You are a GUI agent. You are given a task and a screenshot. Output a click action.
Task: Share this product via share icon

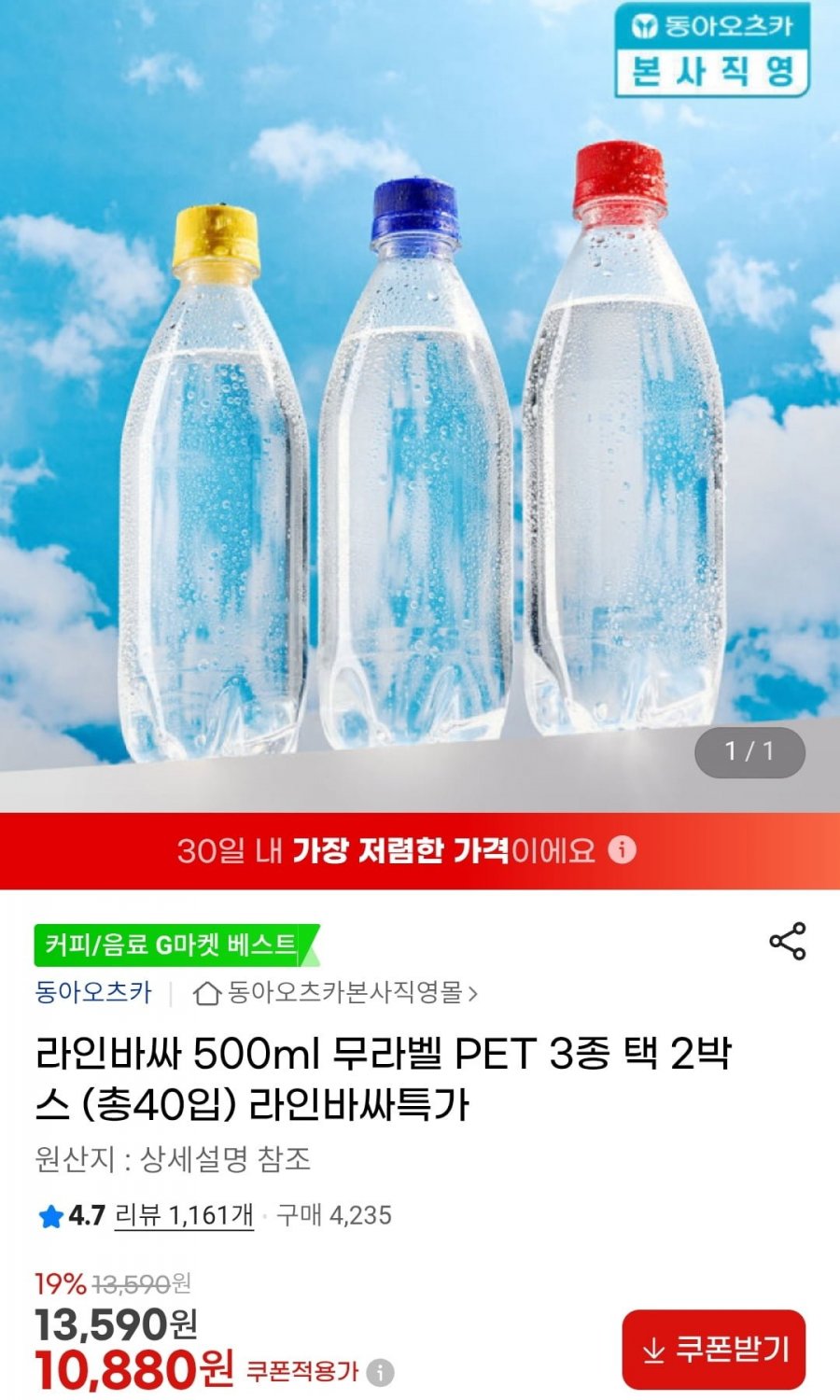tap(787, 941)
